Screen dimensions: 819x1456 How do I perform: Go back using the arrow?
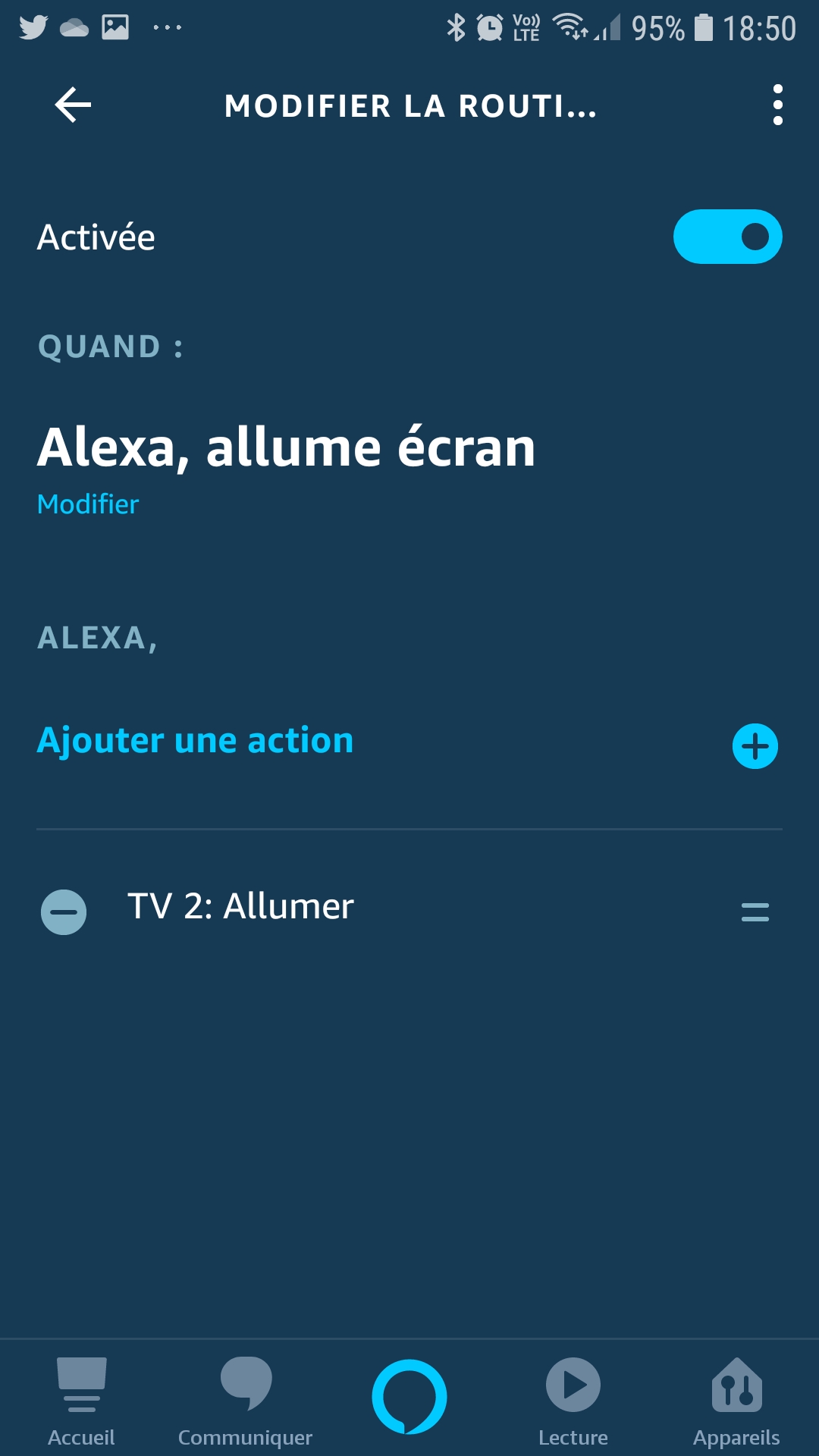point(74,105)
